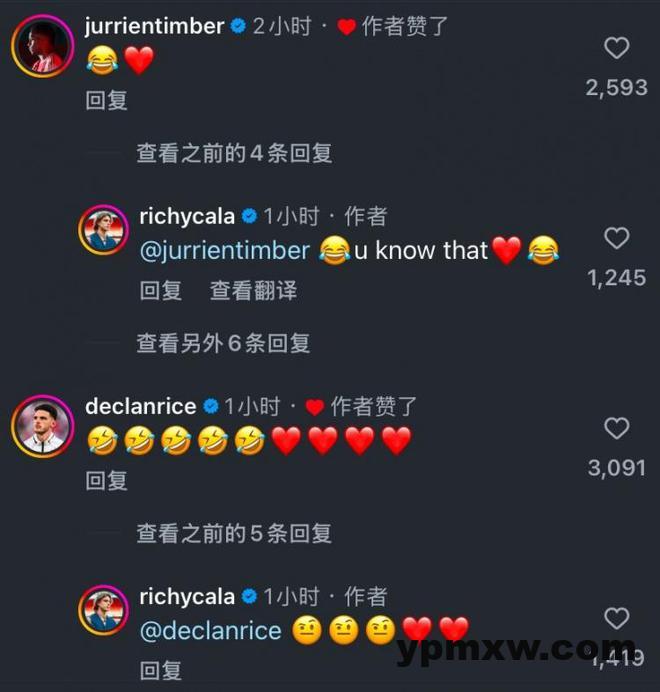
Task: Expand the previous 4 replies
Action: coord(234,153)
